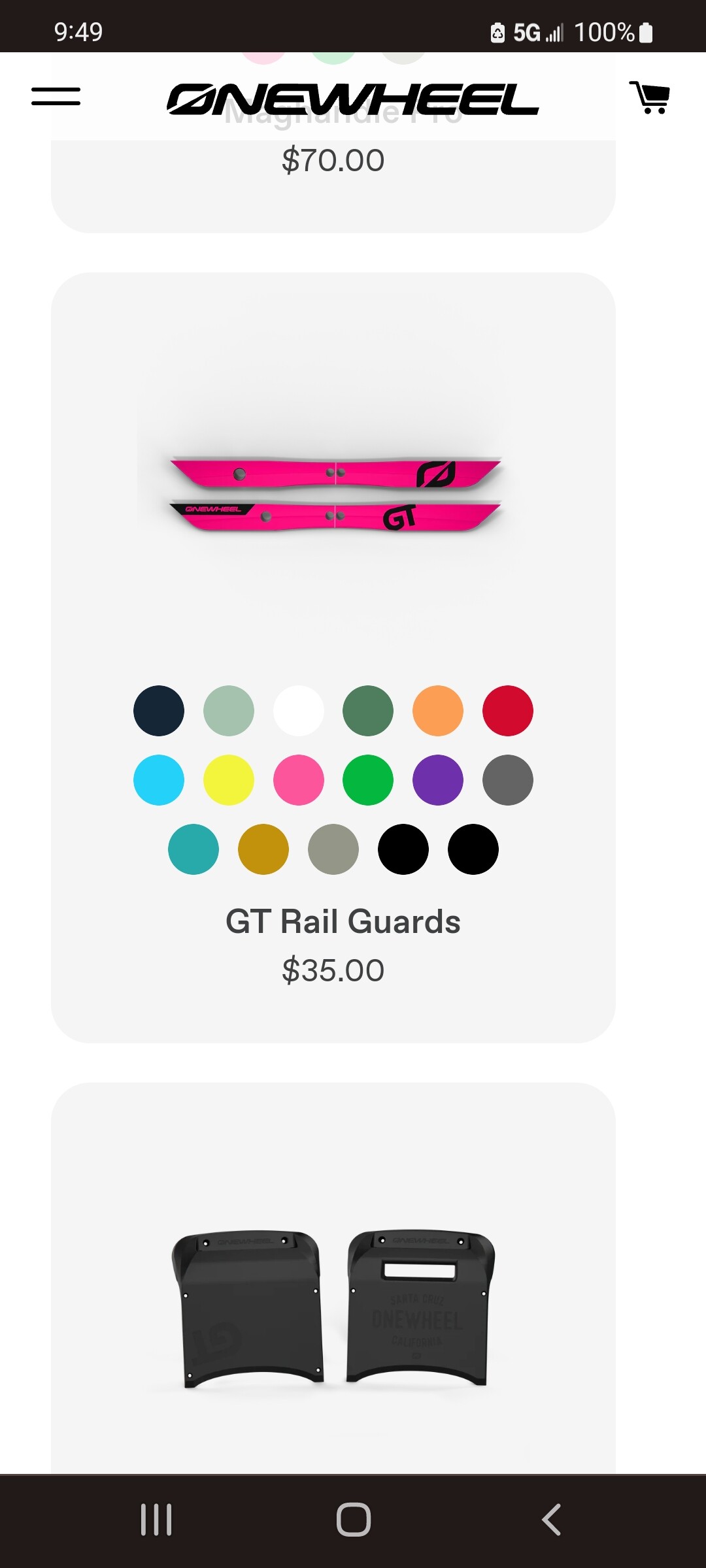The width and height of the screenshot is (706, 1568).
Task: Choose the cyan blue rail guard color
Action: 159,780
